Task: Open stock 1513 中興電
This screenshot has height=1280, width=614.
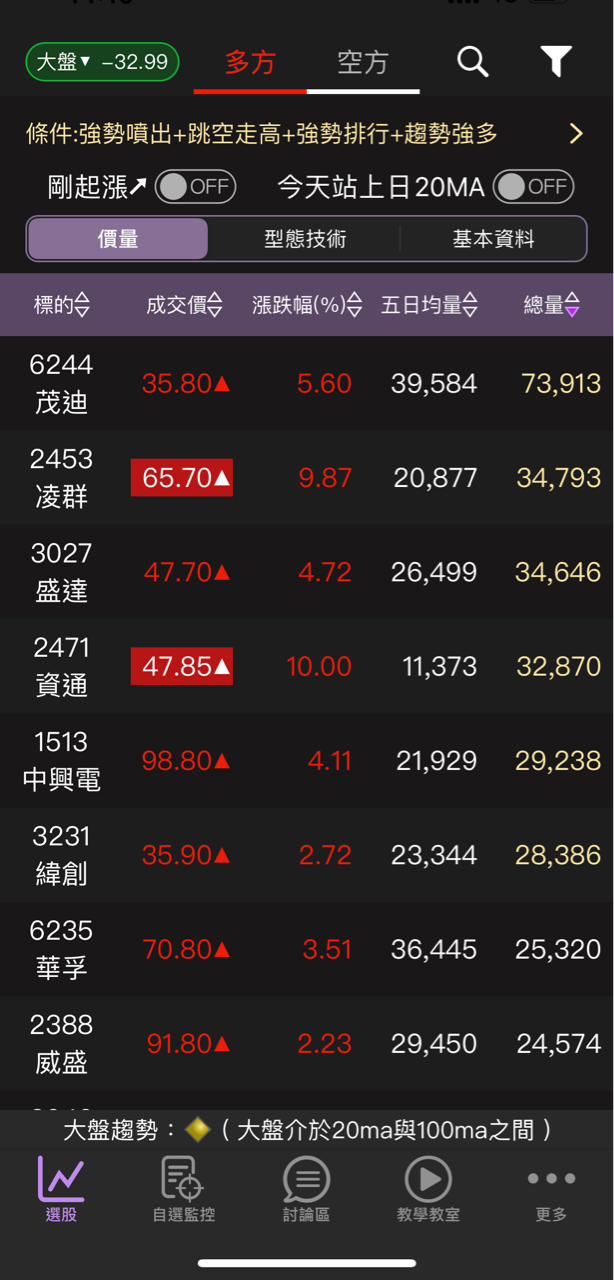Action: coord(61,760)
